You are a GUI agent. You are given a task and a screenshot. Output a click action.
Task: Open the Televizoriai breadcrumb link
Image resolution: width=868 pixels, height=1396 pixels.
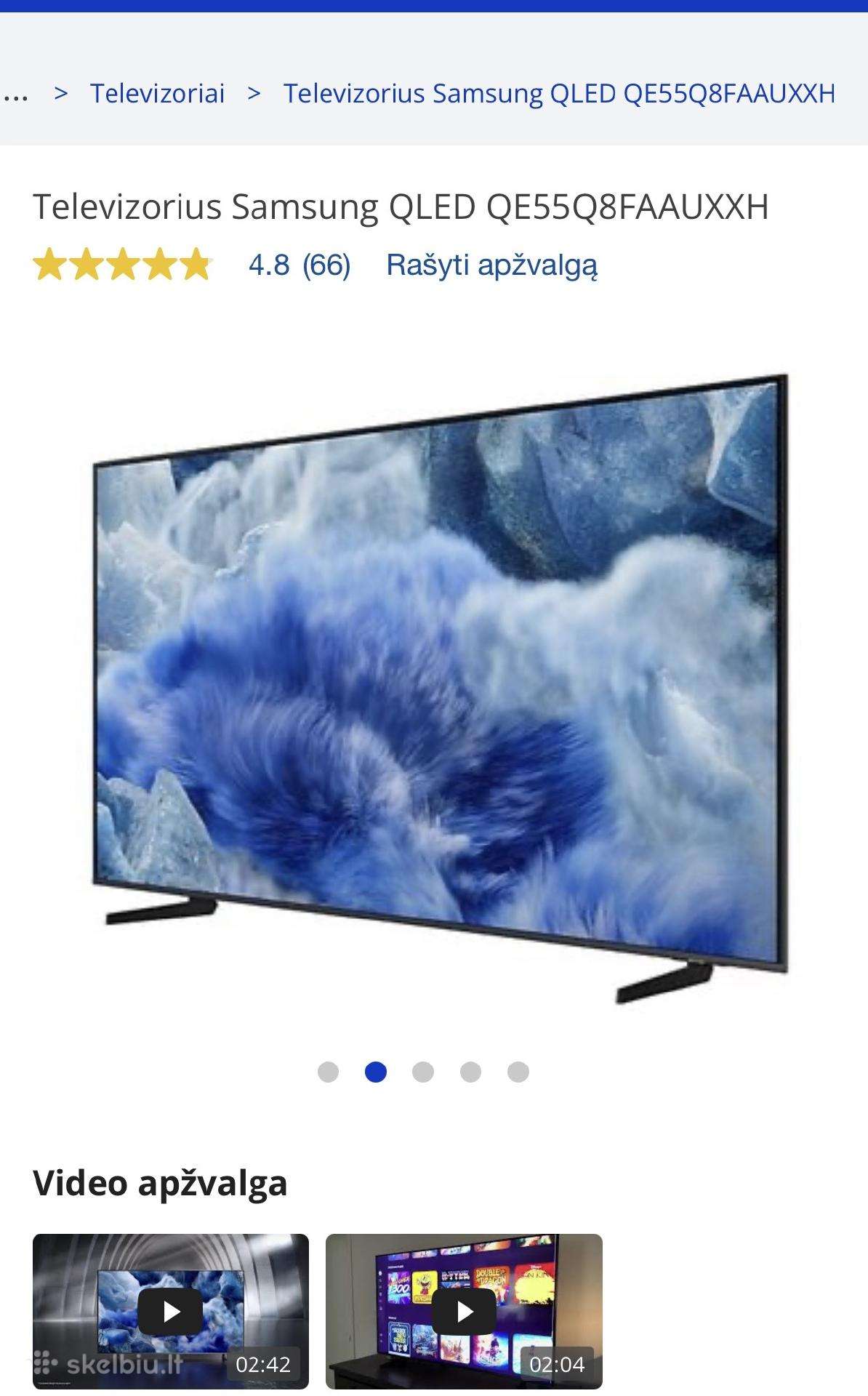coord(157,94)
